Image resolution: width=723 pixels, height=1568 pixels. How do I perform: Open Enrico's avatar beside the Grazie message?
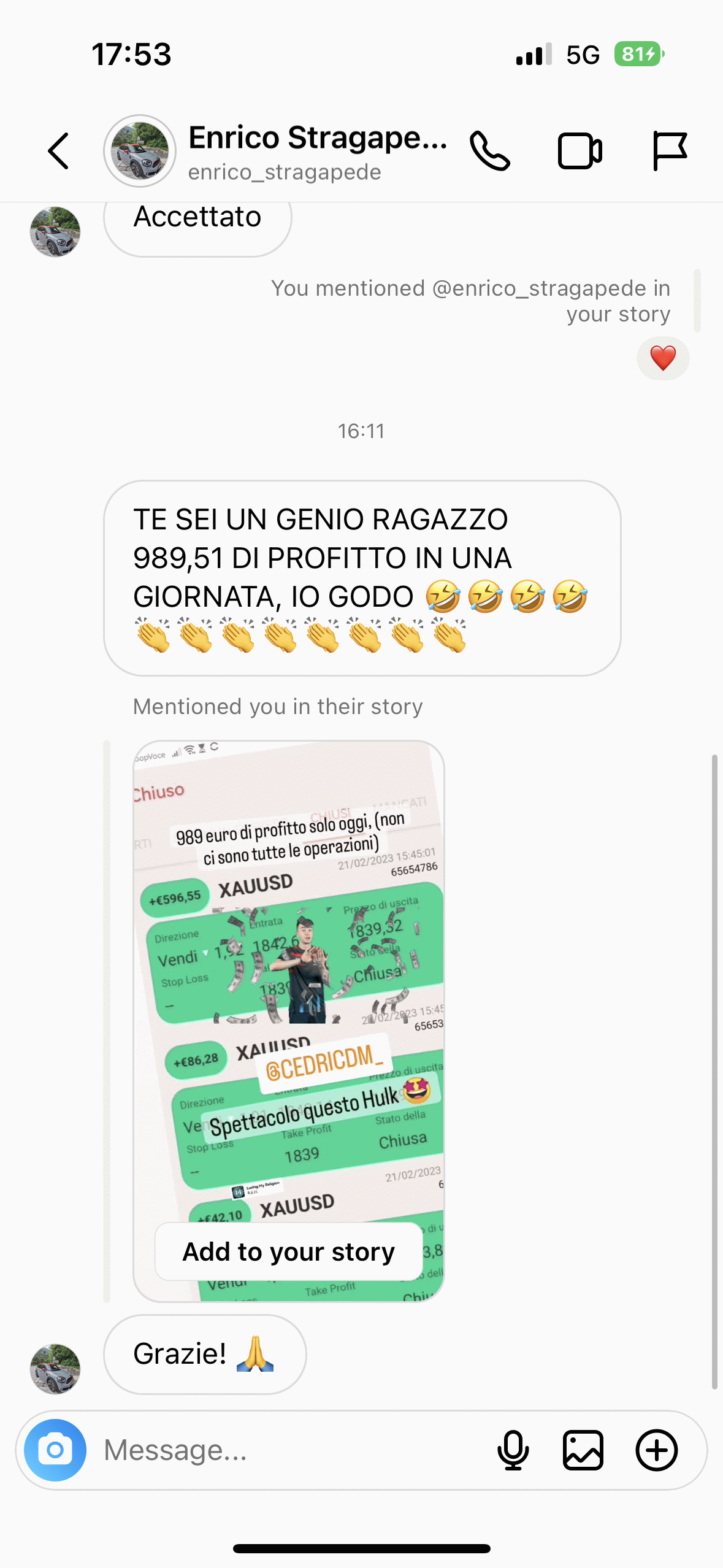coord(55,1369)
